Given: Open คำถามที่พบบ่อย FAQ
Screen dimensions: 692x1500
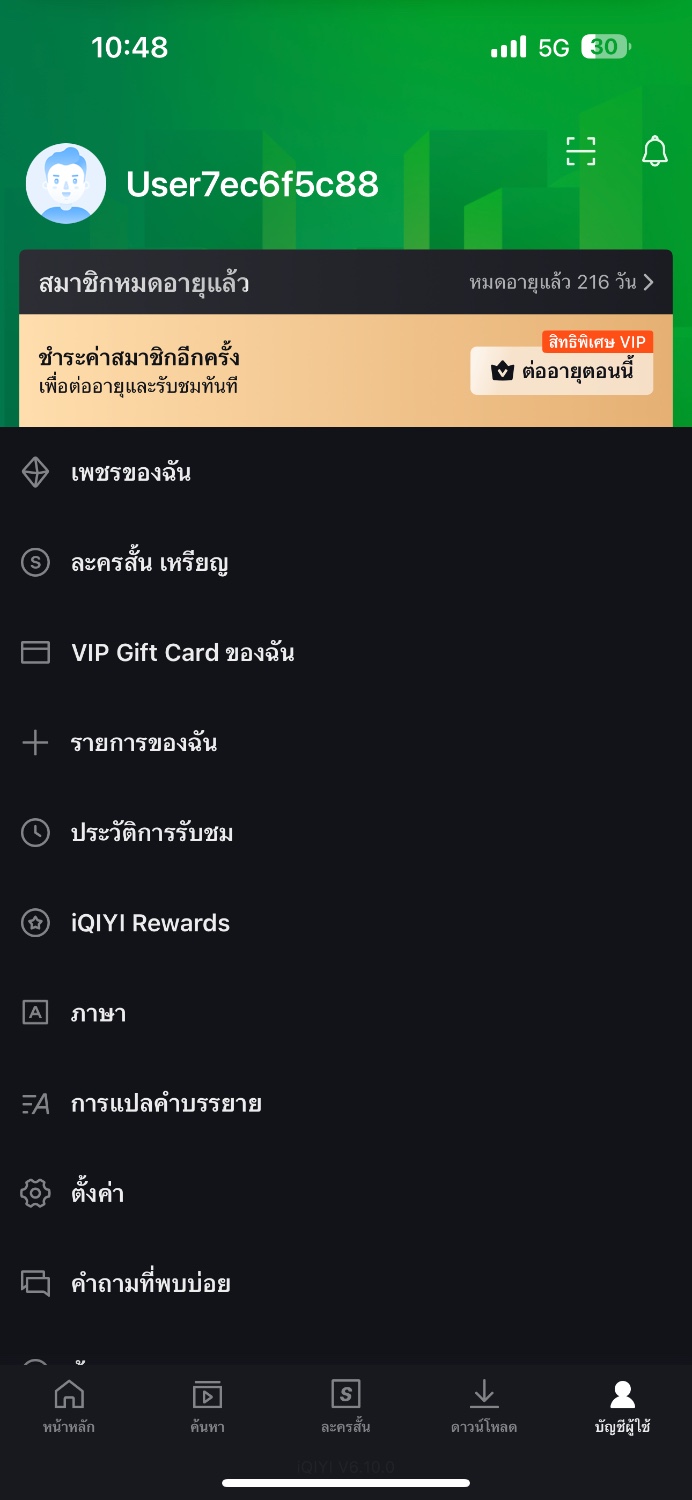Looking at the screenshot, I should (x=150, y=1283).
